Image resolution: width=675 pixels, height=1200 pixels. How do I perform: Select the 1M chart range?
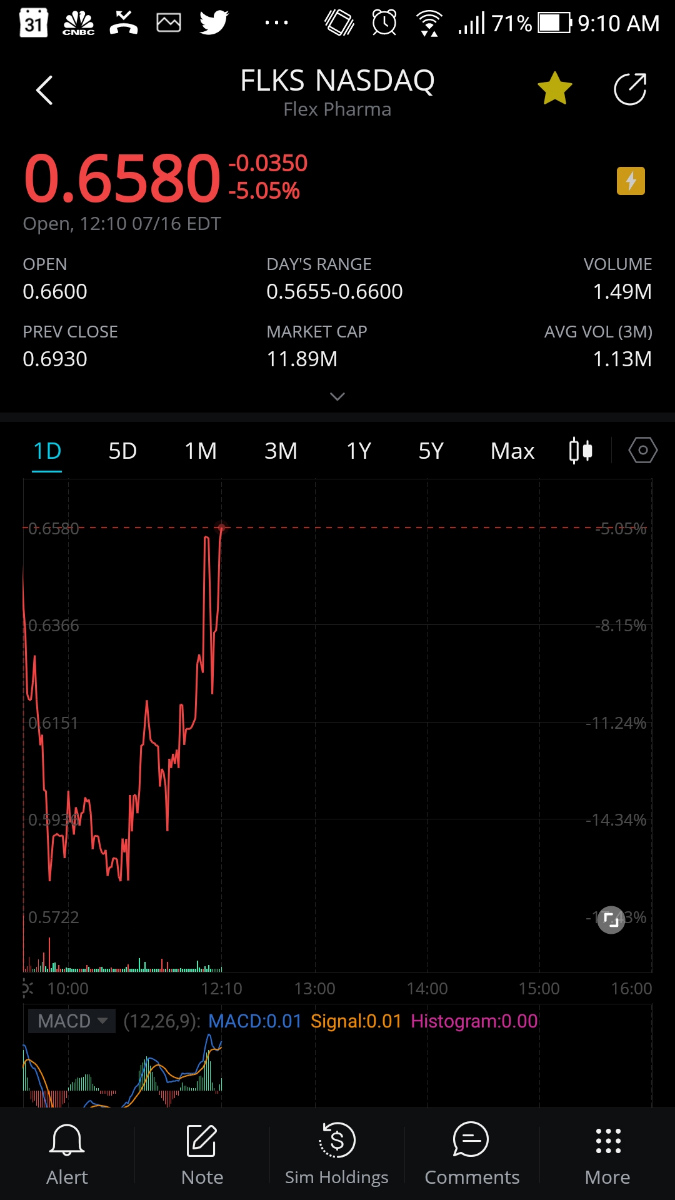[200, 451]
